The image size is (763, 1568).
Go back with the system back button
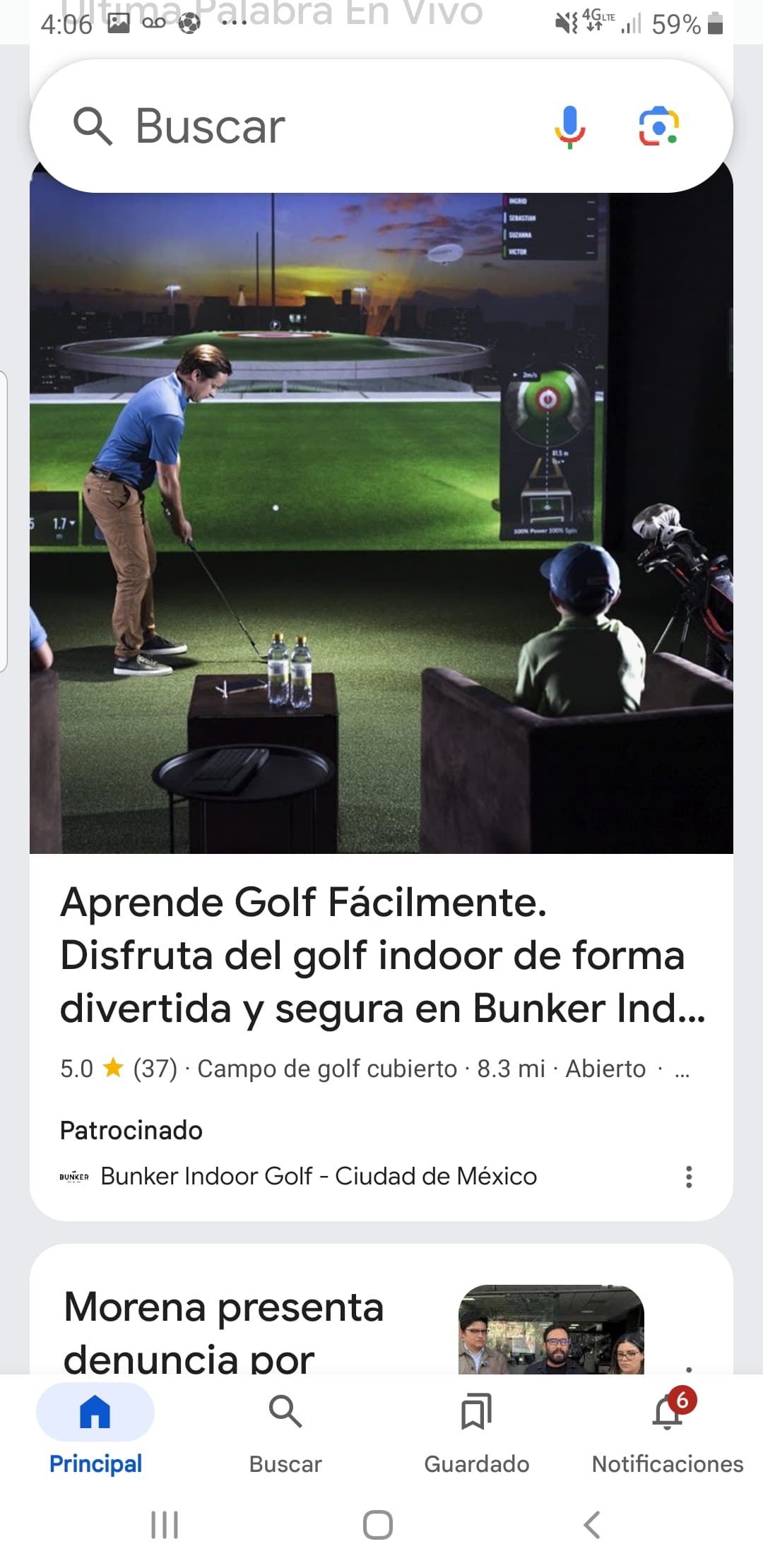tap(592, 1524)
